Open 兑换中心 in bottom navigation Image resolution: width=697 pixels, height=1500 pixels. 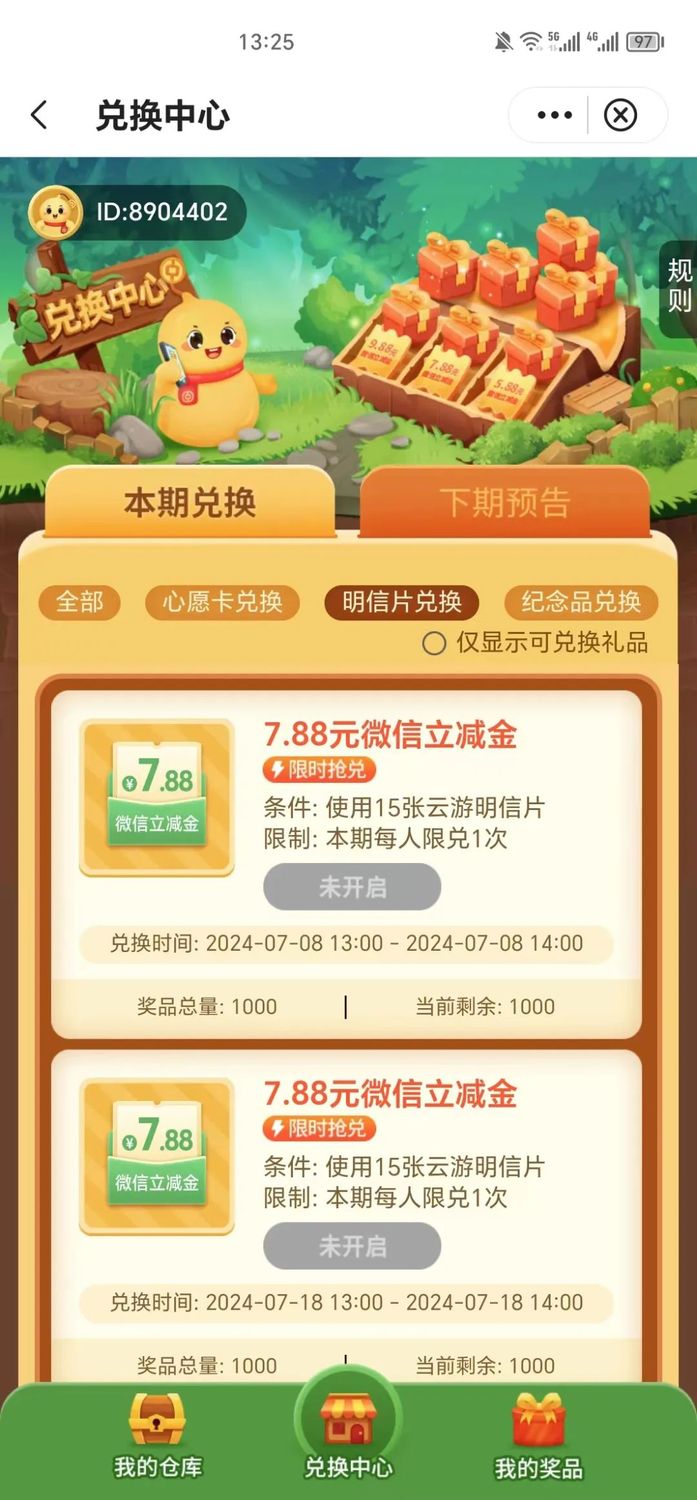coord(348,1438)
